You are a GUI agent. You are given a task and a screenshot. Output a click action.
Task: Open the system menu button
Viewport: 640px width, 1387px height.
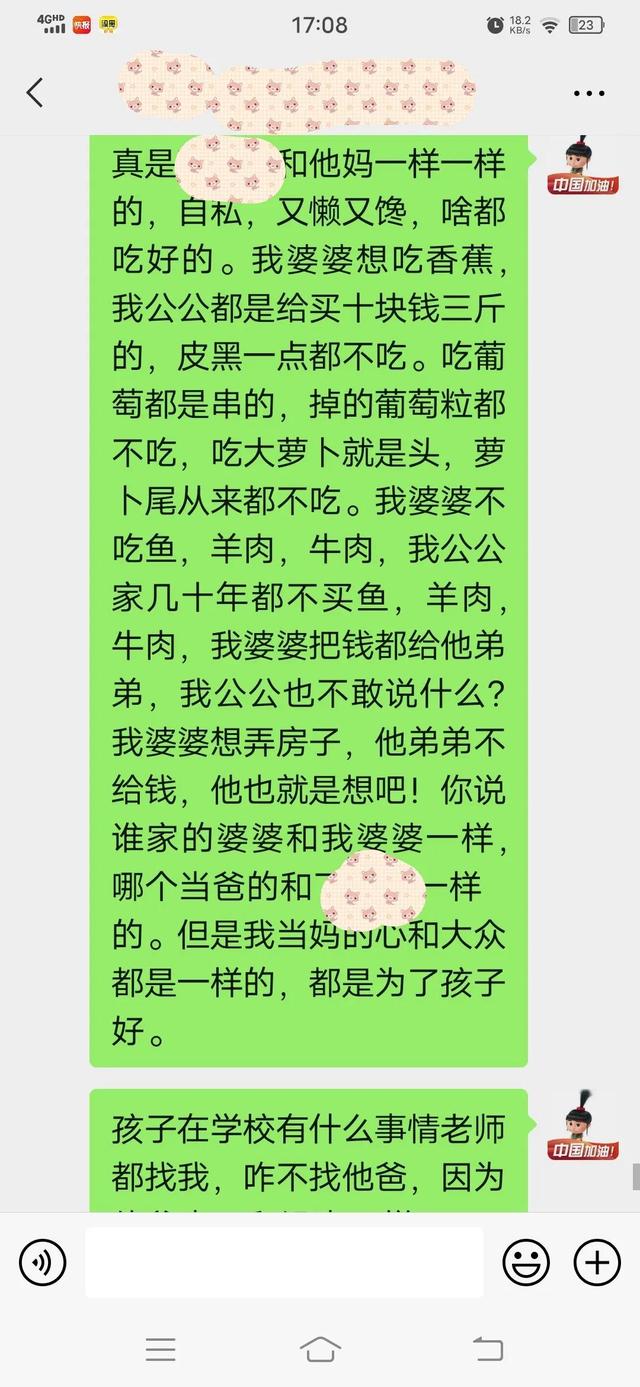[x=160, y=1349]
